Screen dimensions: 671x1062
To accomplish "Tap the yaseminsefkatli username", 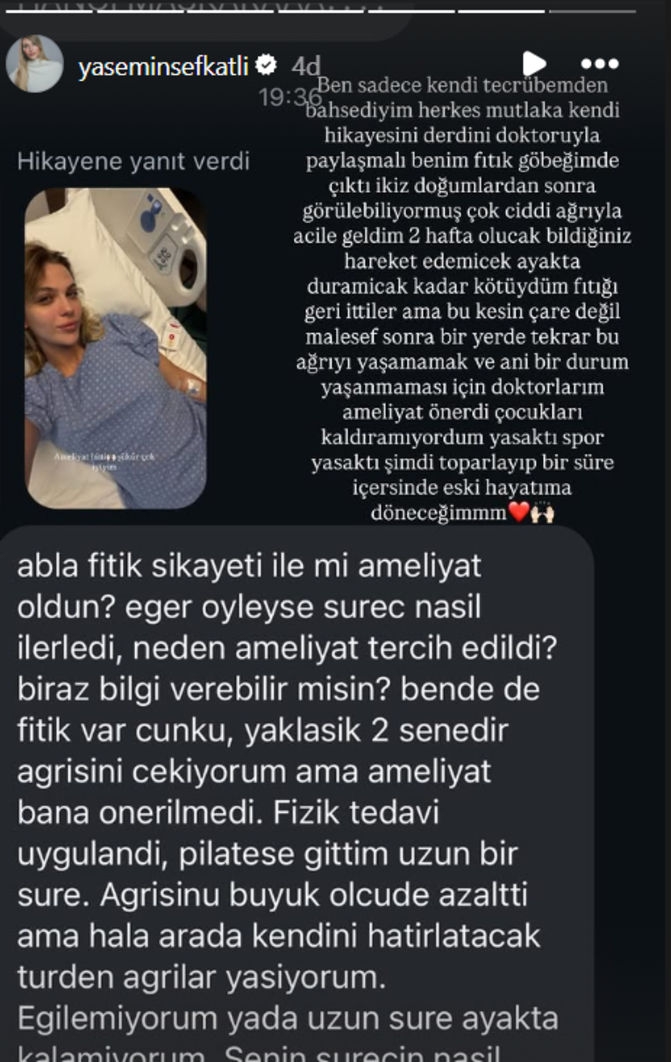I will point(165,66).
